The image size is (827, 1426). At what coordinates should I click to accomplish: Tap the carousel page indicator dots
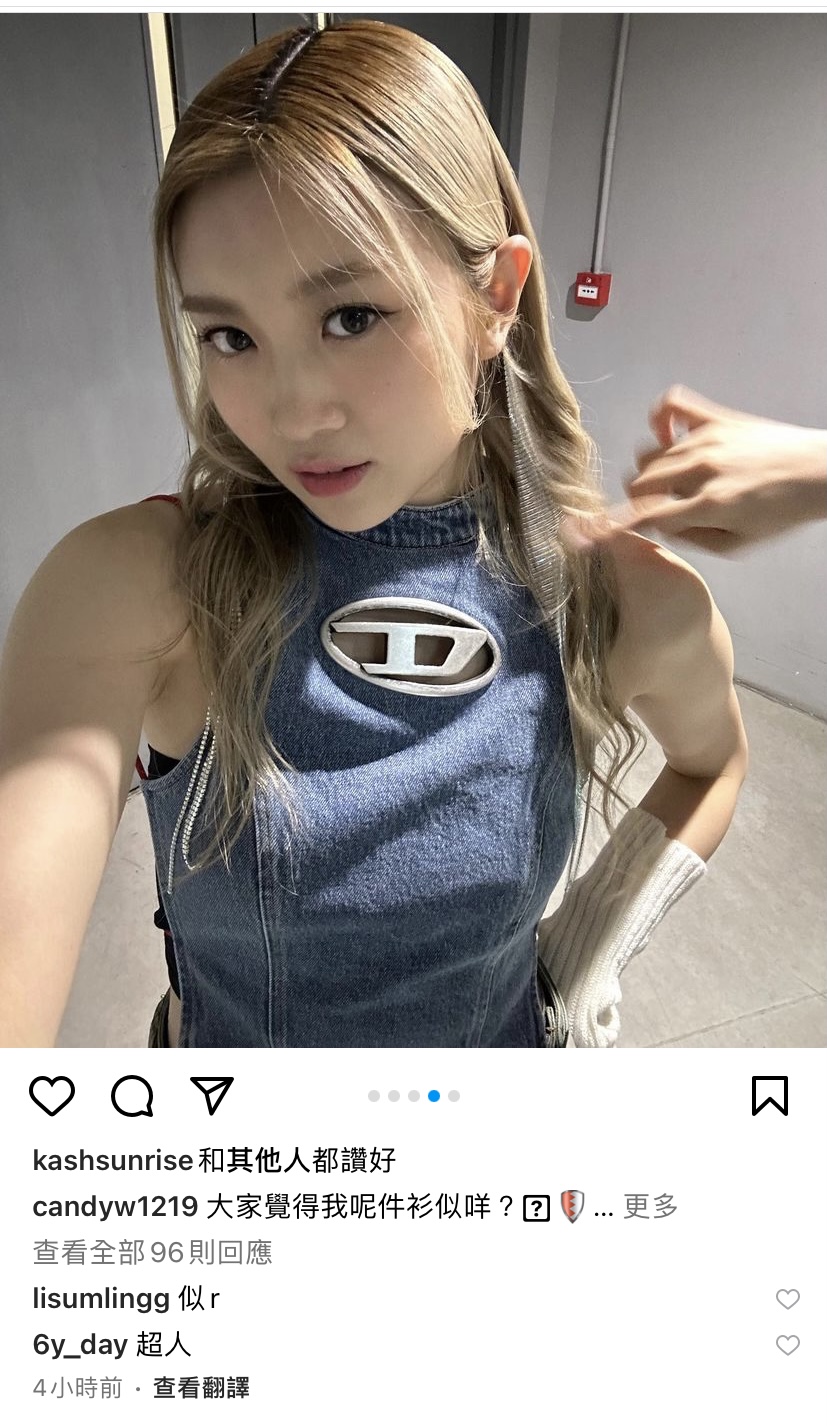tap(413, 1096)
